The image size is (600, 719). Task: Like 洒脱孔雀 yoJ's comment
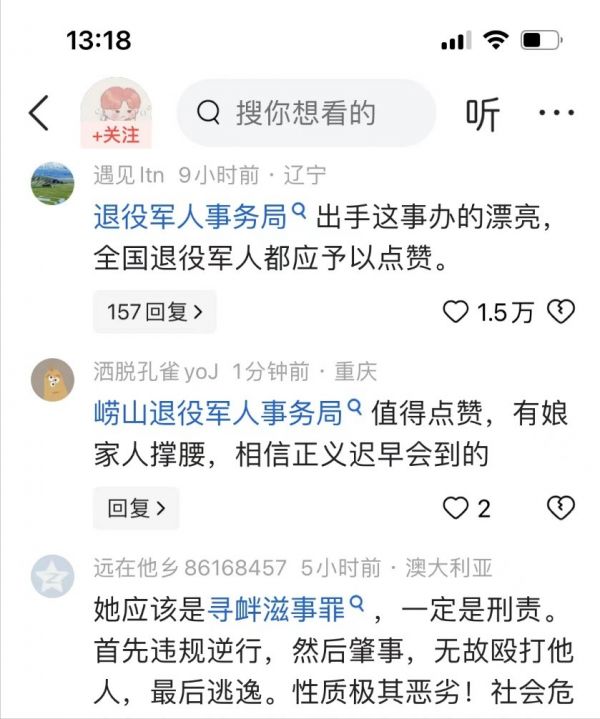[456, 508]
